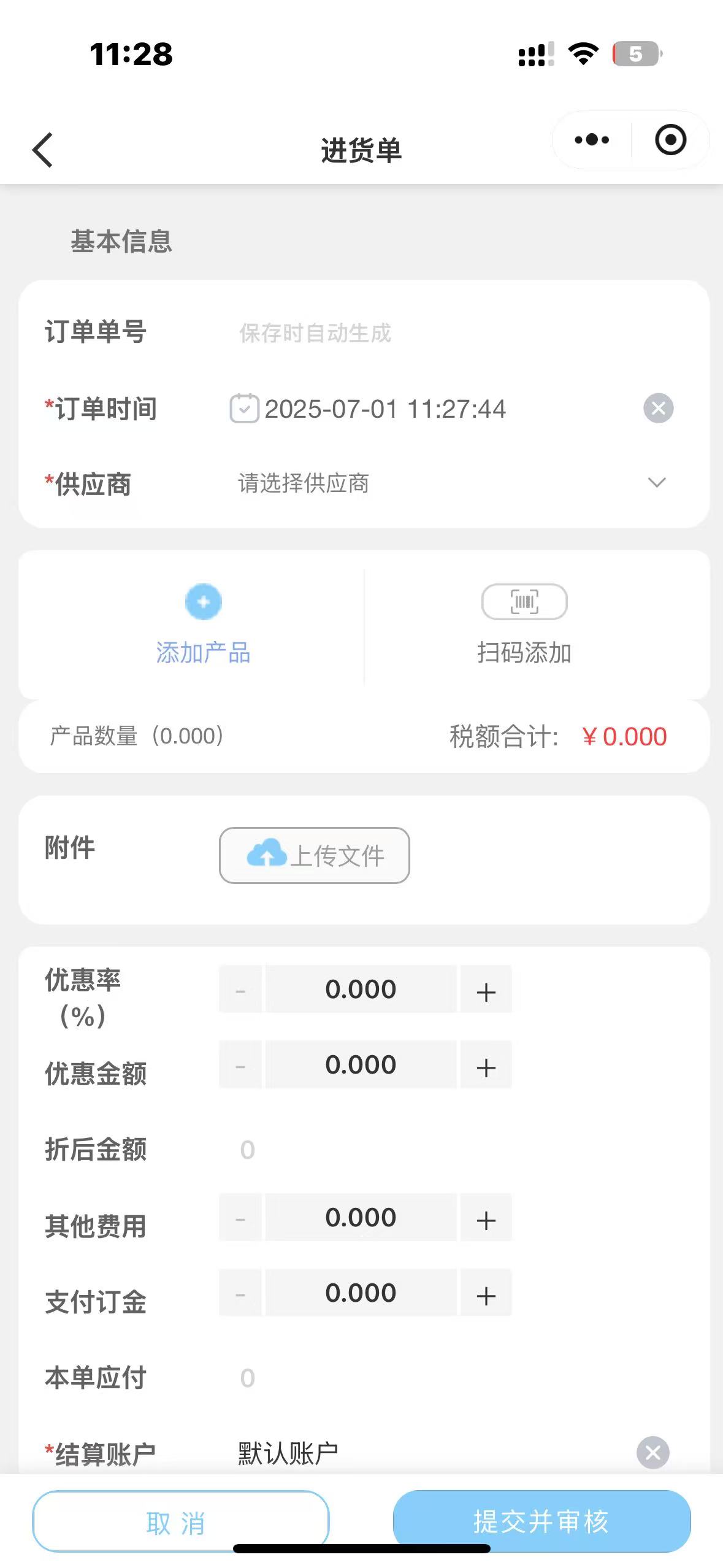Viewport: 723px width, 1568px height.
Task: Open the mini program more-options menu
Action: [592, 140]
